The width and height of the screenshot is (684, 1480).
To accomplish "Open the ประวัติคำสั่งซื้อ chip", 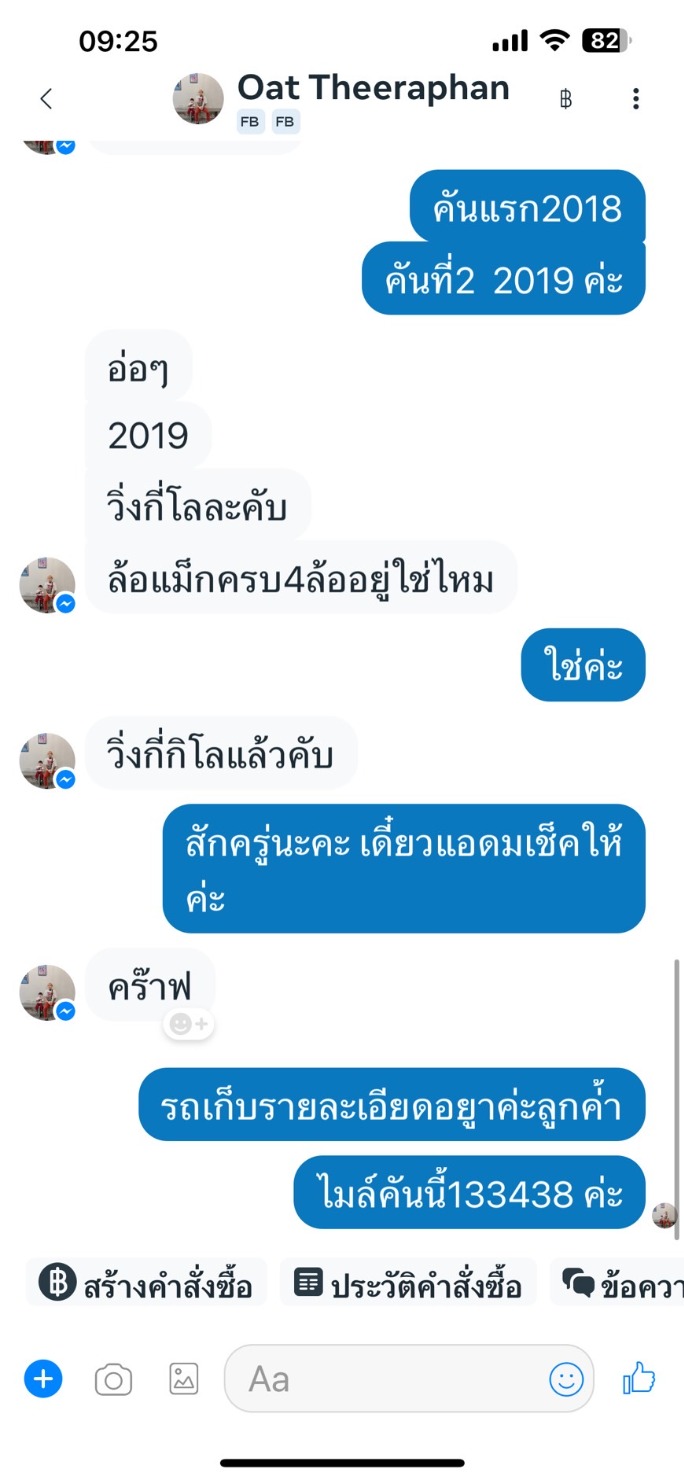I will point(408,1283).
